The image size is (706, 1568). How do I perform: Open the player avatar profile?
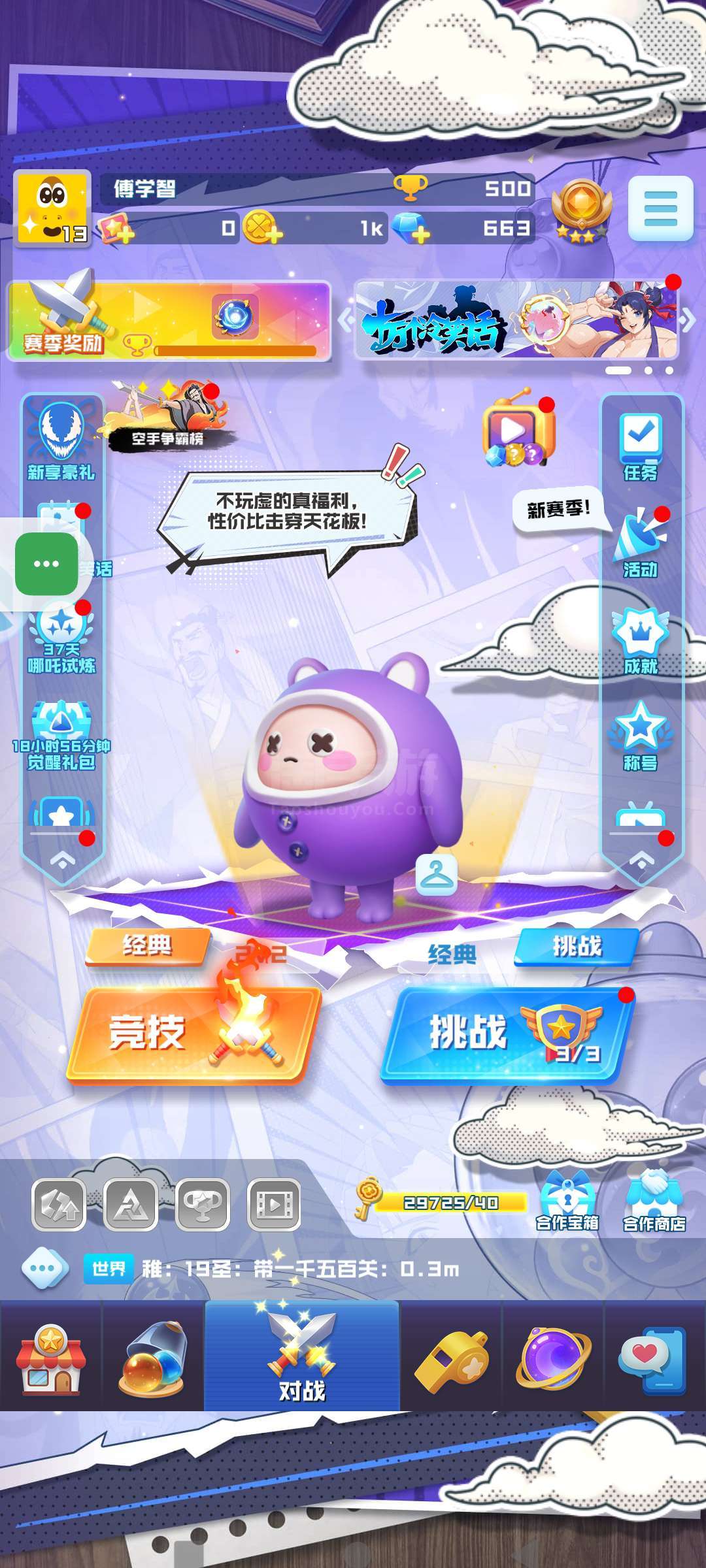[x=52, y=209]
